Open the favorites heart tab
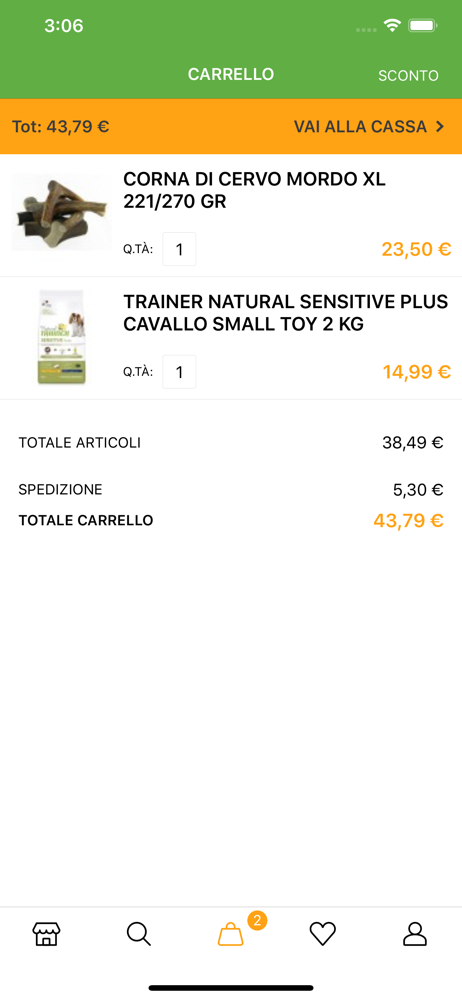Image resolution: width=462 pixels, height=1000 pixels. click(x=323, y=934)
